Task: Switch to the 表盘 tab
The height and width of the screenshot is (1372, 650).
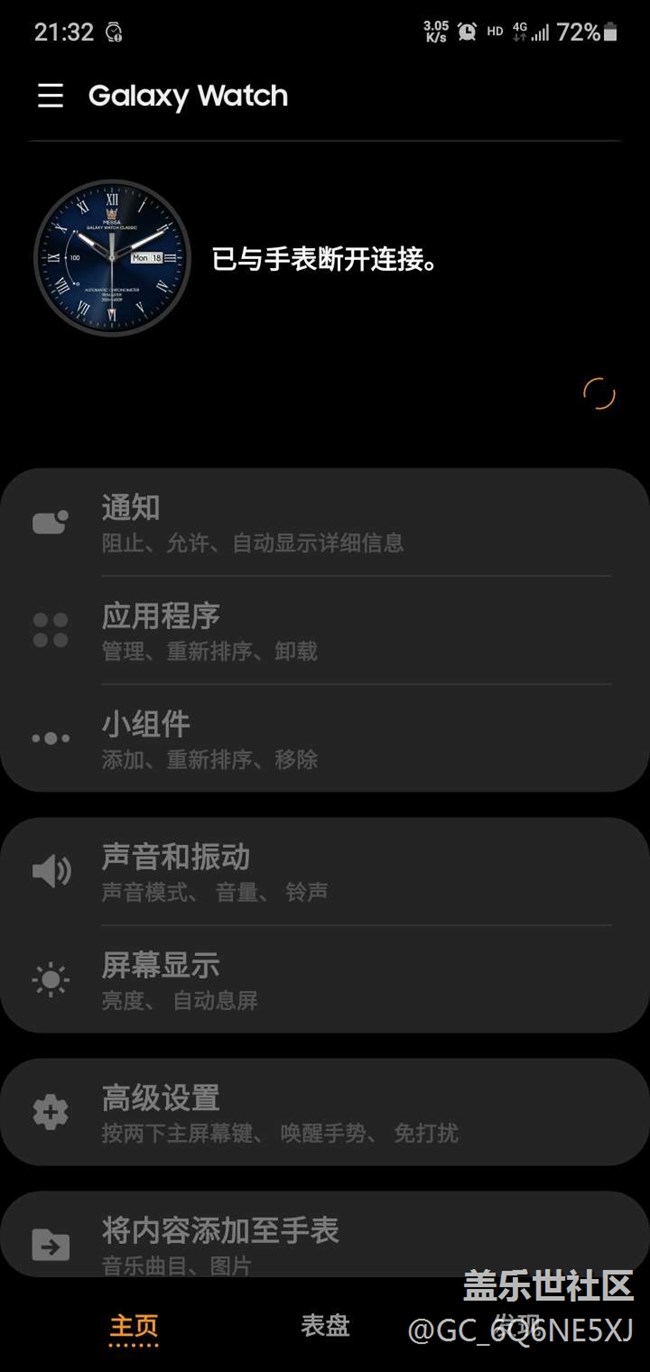Action: pyautogui.click(x=325, y=1326)
